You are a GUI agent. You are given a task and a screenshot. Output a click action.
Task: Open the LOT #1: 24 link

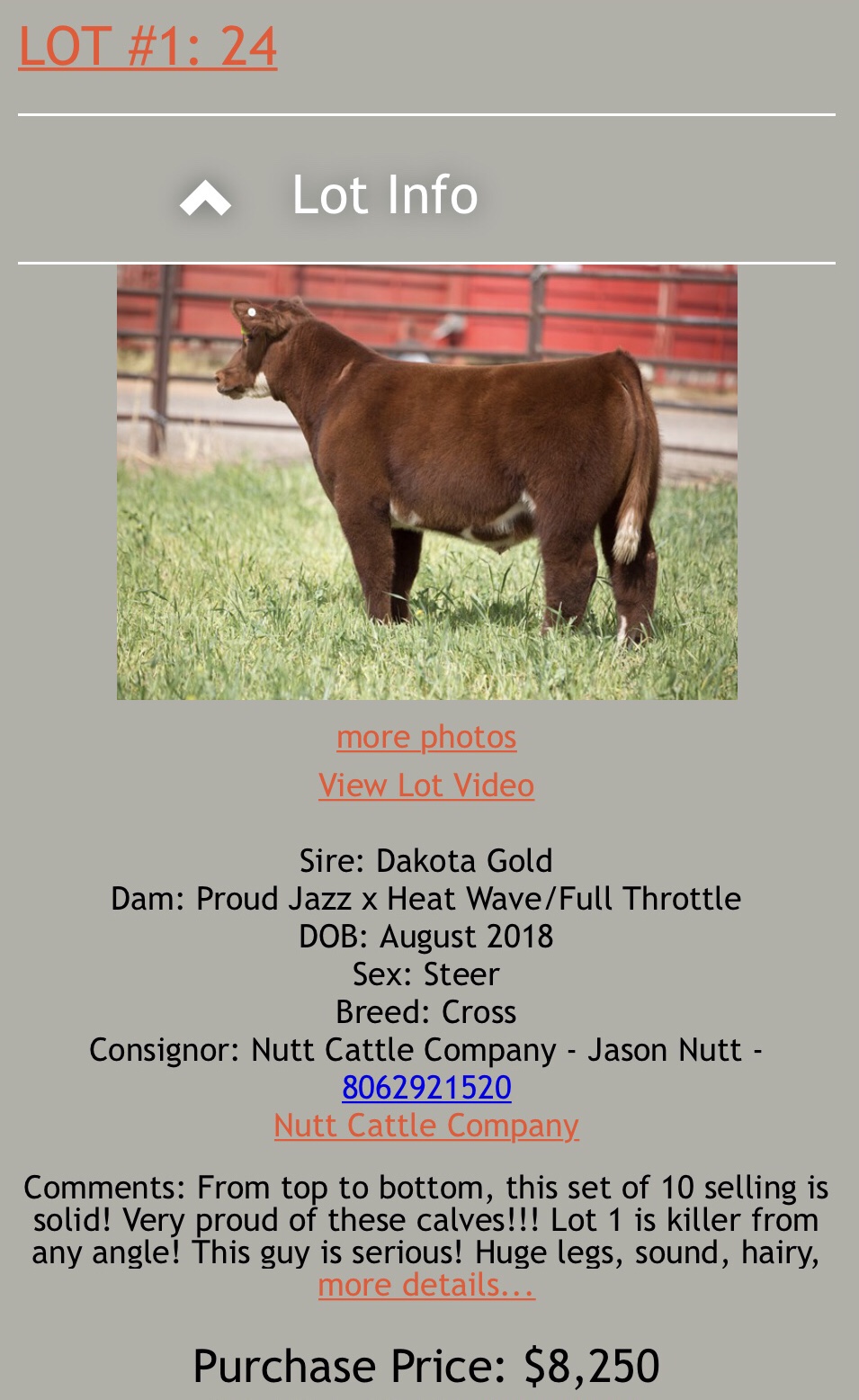point(148,47)
